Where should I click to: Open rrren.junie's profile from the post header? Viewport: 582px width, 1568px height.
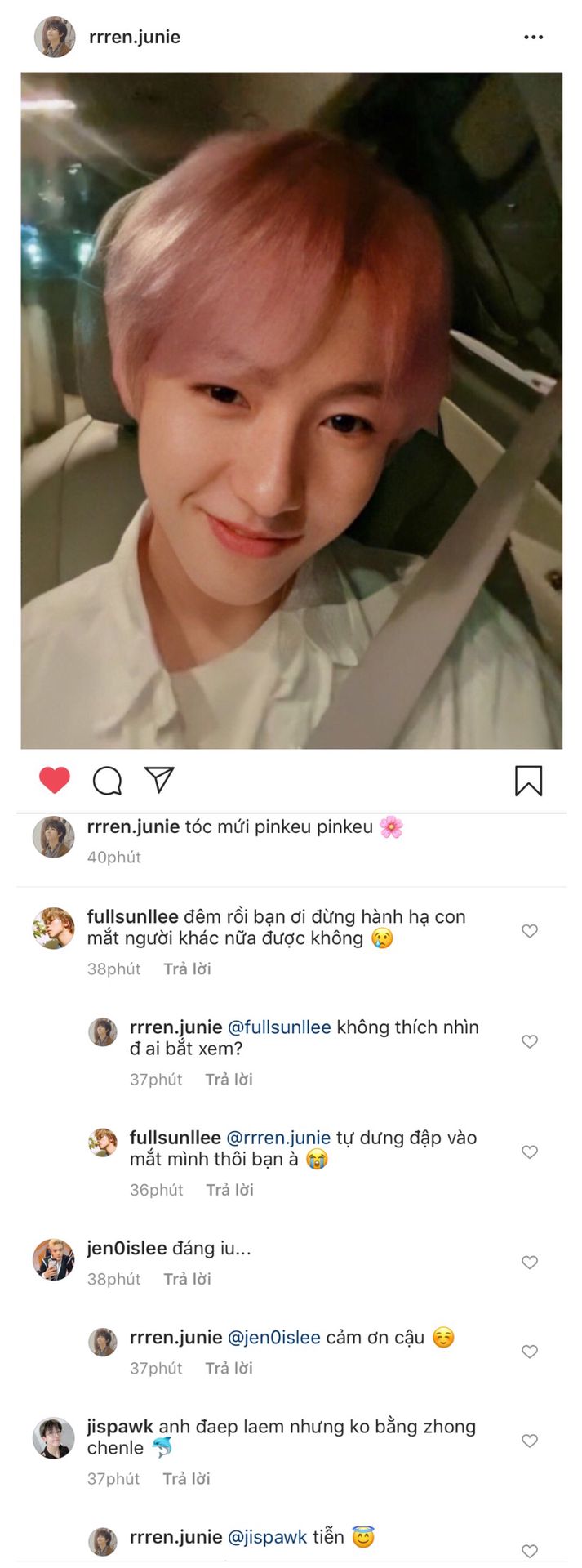[134, 37]
